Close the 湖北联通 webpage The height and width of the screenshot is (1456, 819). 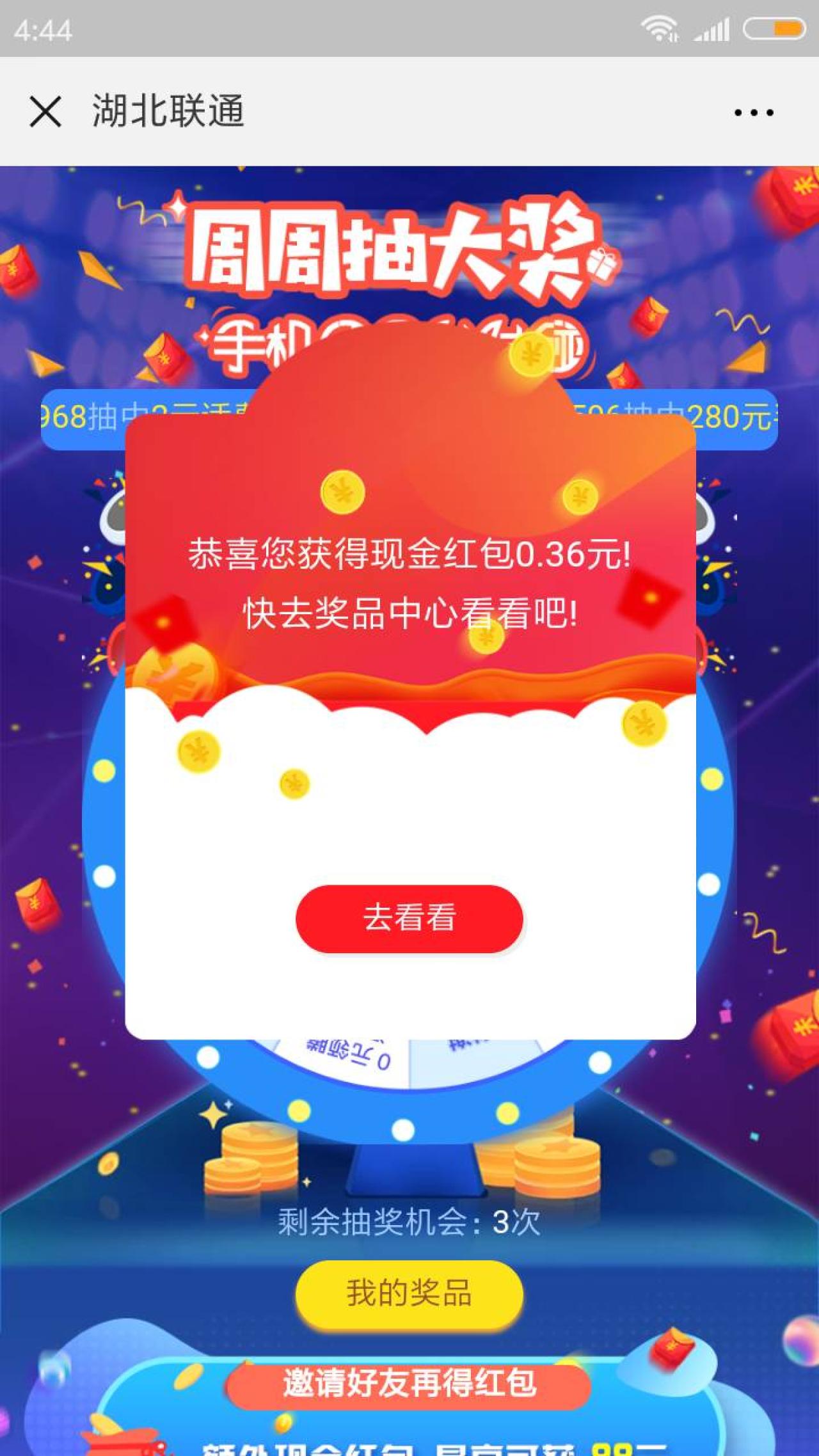(x=45, y=112)
